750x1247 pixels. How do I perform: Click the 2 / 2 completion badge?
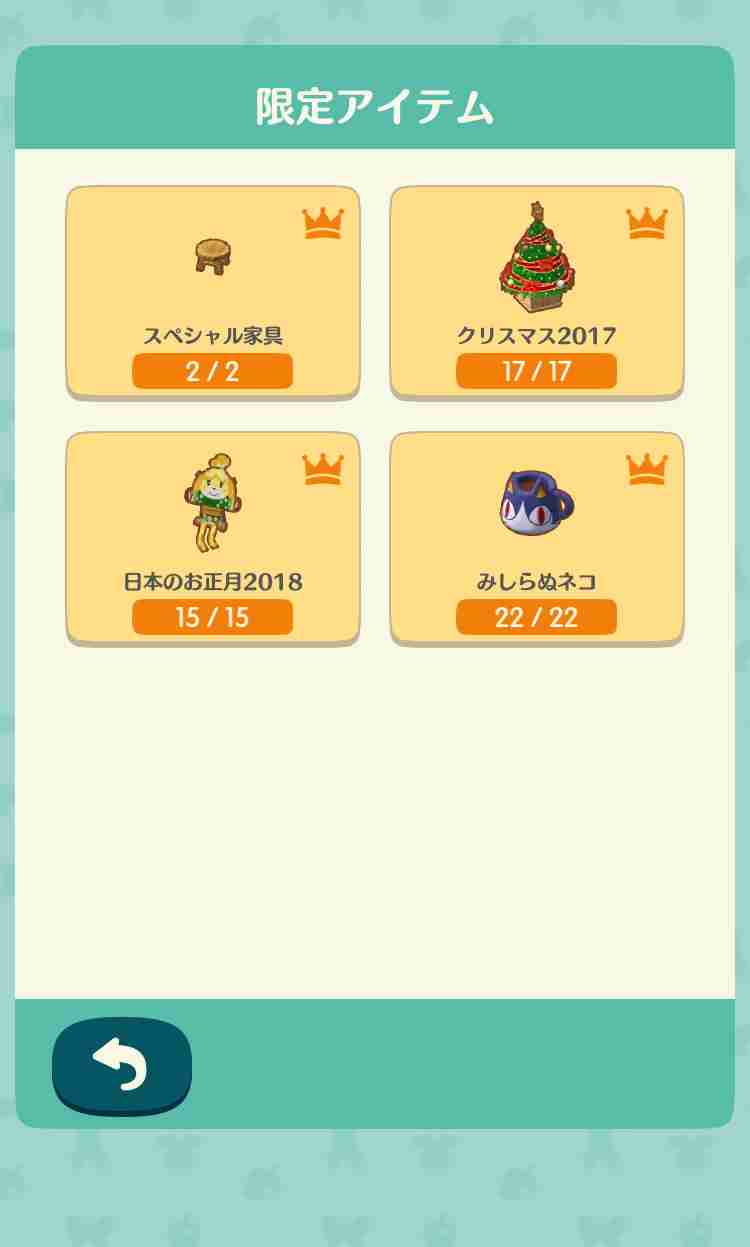tap(212, 371)
